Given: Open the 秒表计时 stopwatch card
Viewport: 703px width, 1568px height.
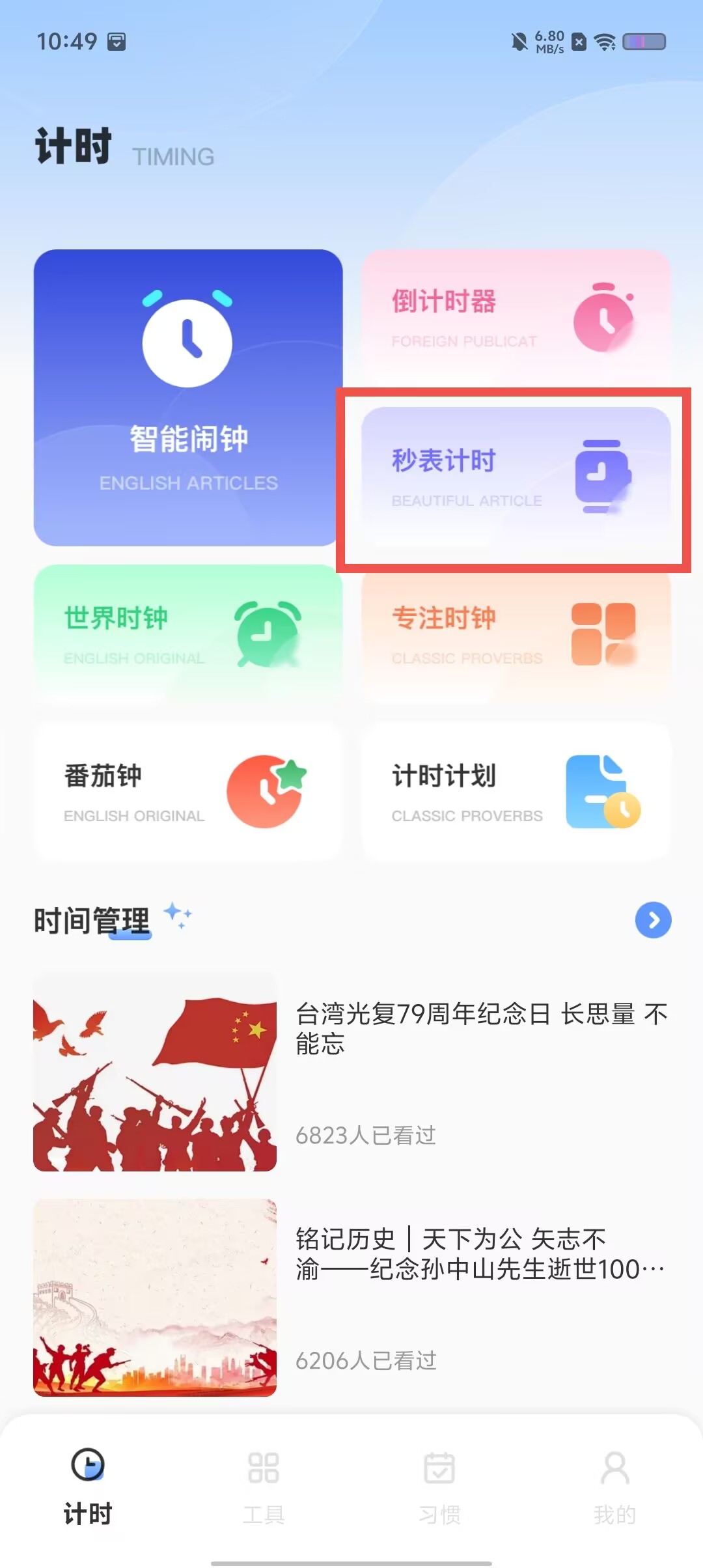Looking at the screenshot, I should click(x=516, y=477).
